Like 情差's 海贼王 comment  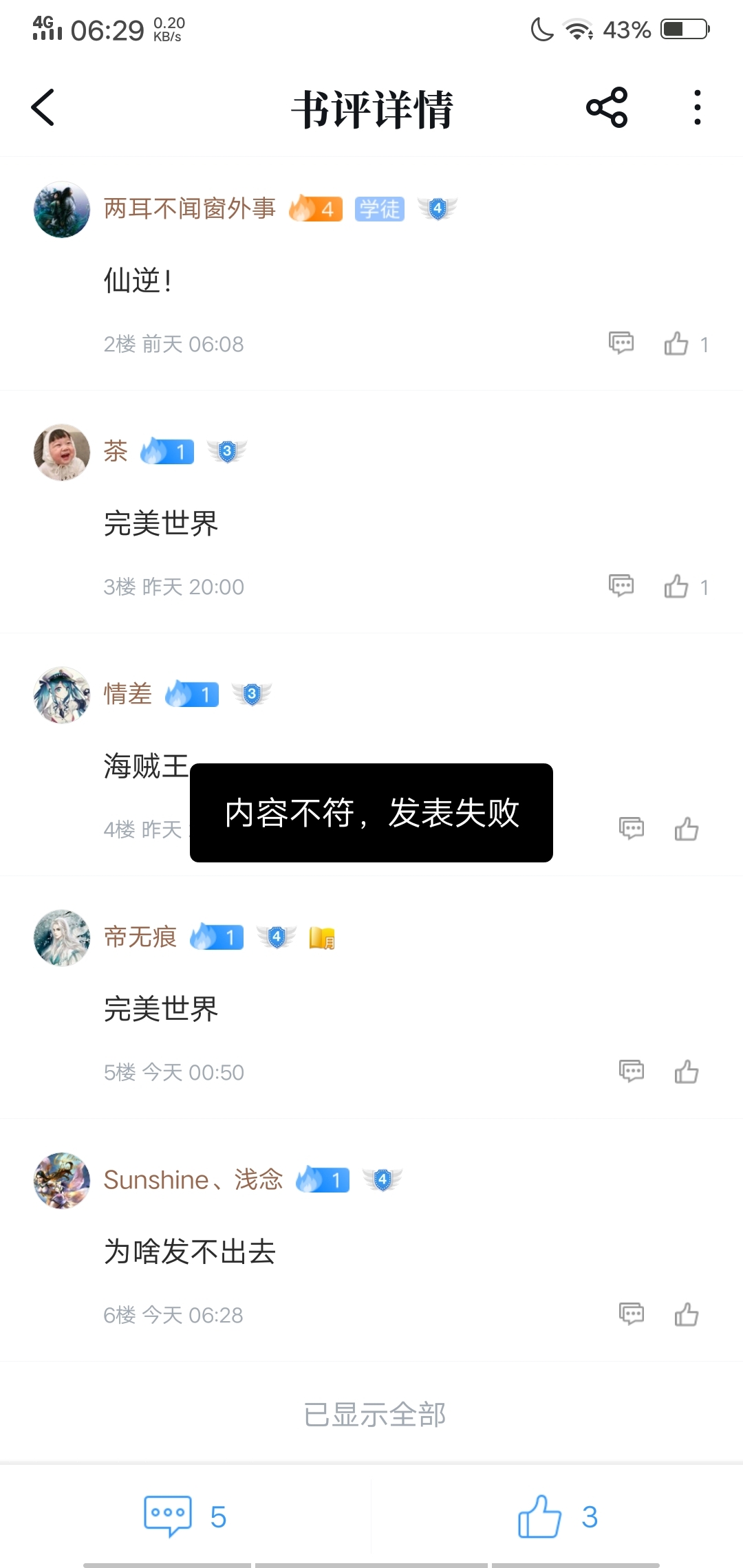[x=687, y=829]
